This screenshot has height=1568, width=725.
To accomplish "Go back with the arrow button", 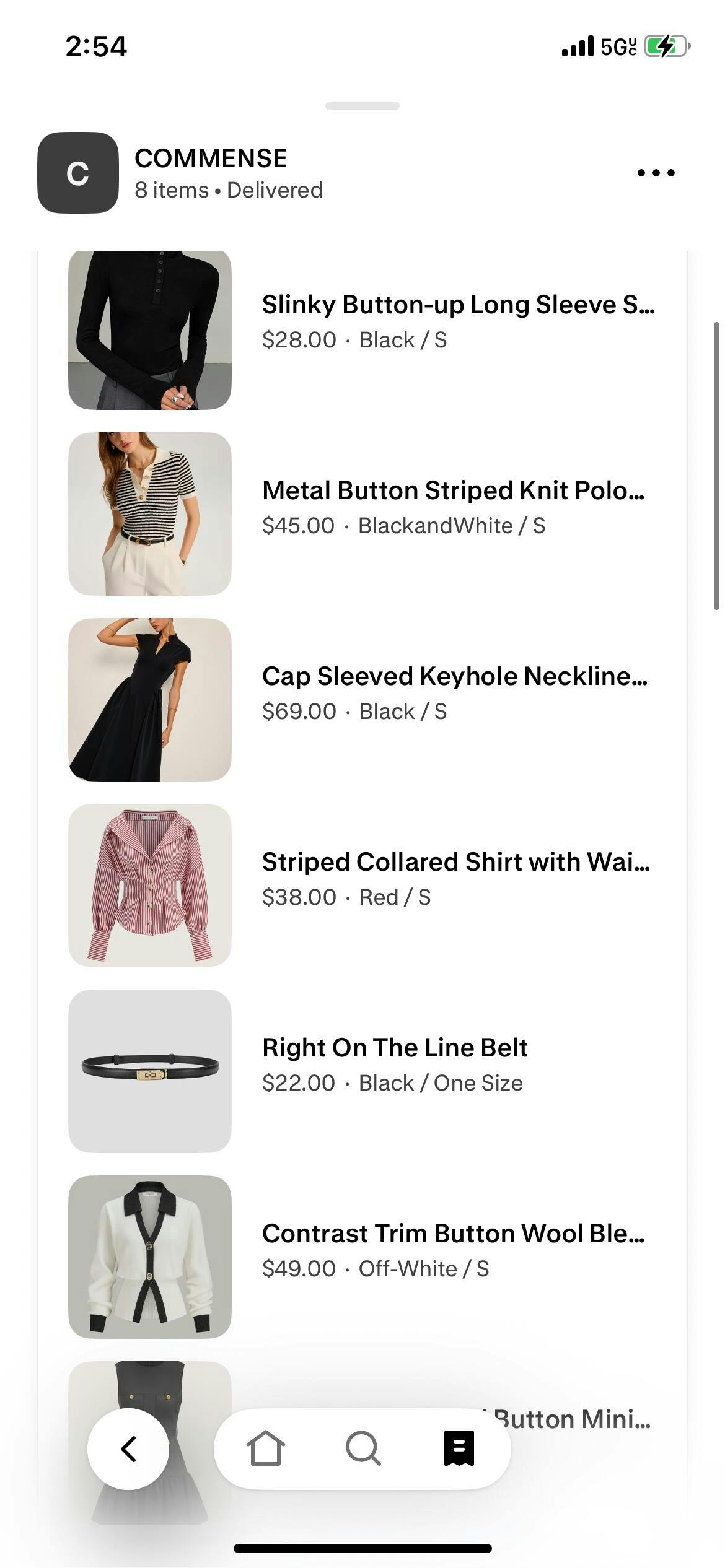I will click(128, 1449).
